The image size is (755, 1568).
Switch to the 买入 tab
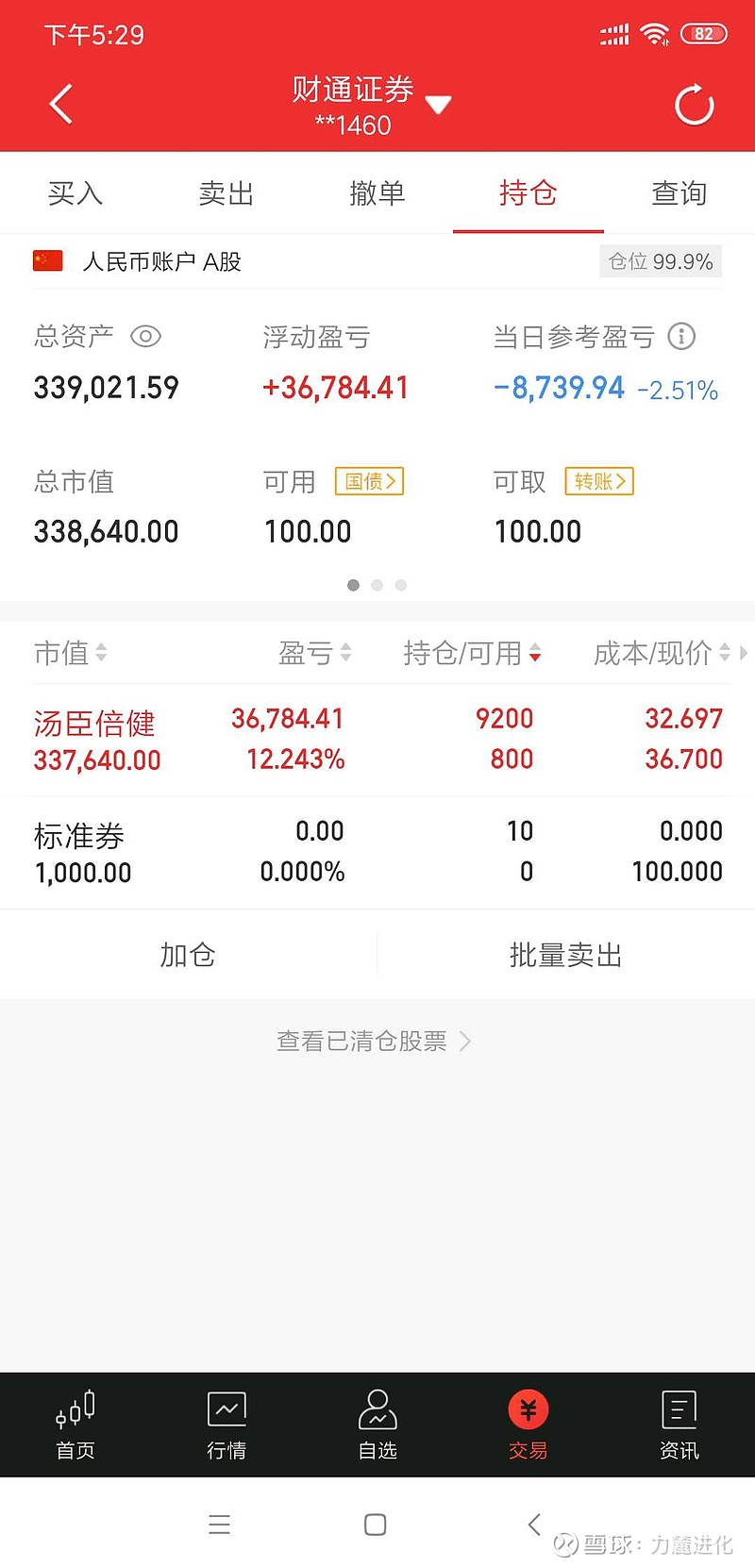coord(75,193)
